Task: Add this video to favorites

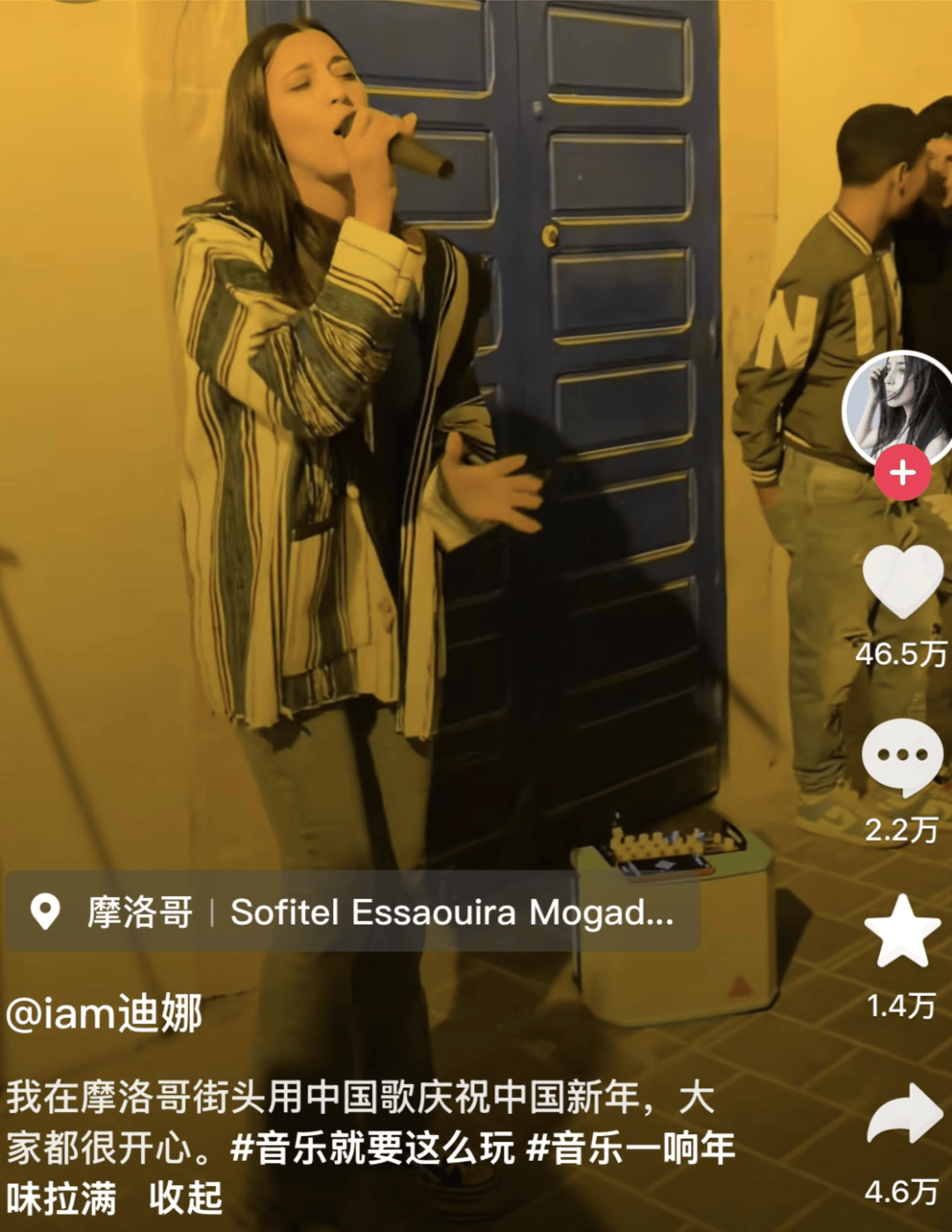Action: coord(902,931)
